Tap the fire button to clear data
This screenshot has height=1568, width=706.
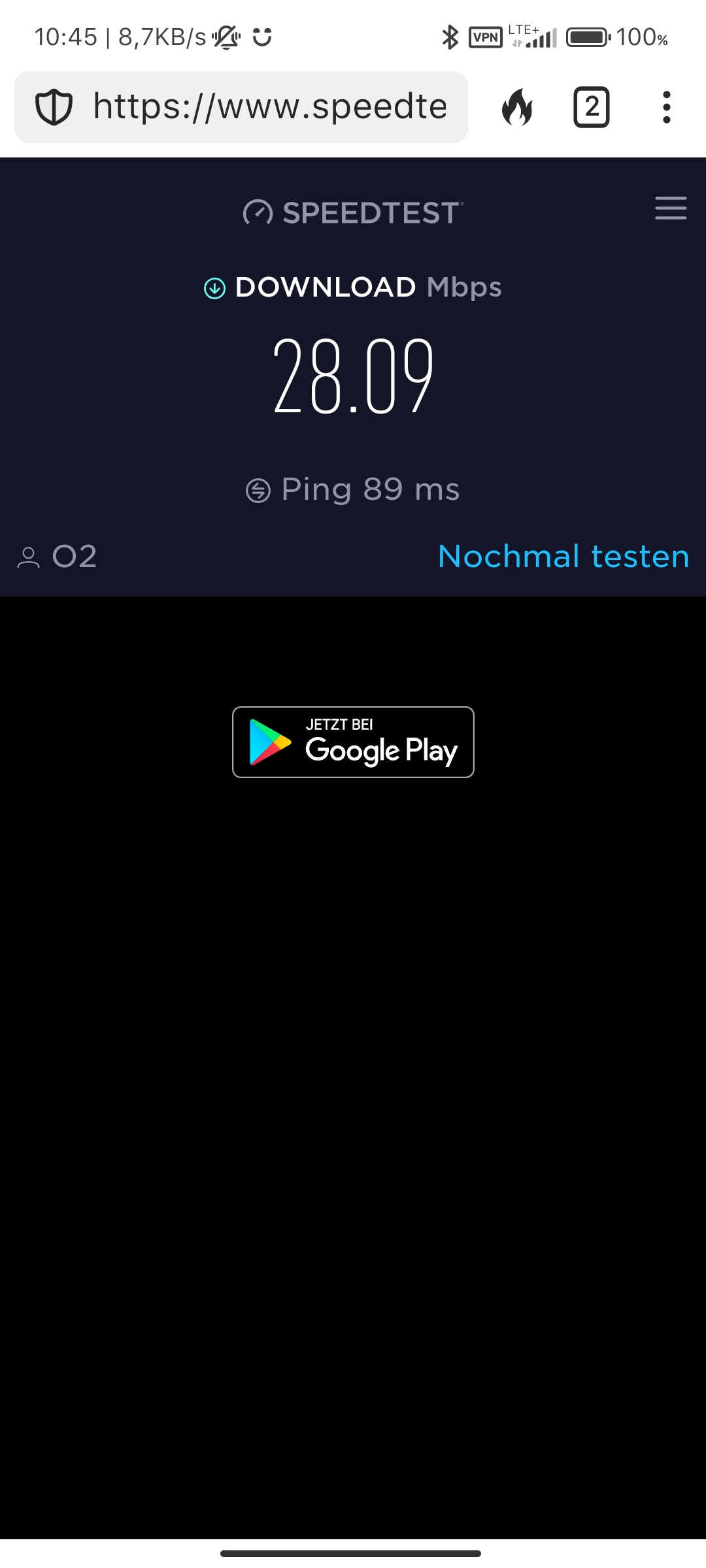[517, 107]
